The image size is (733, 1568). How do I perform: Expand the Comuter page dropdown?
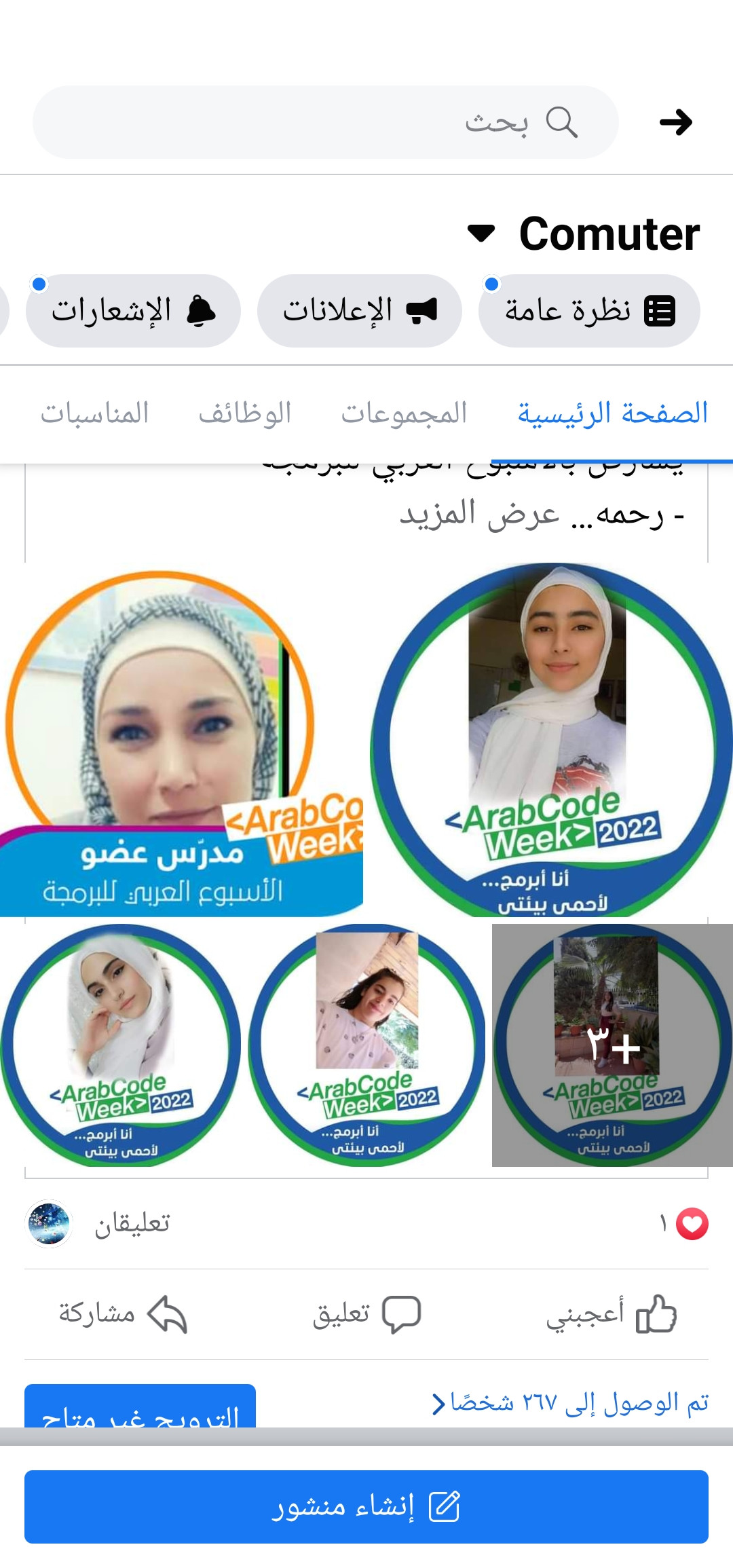pos(482,234)
